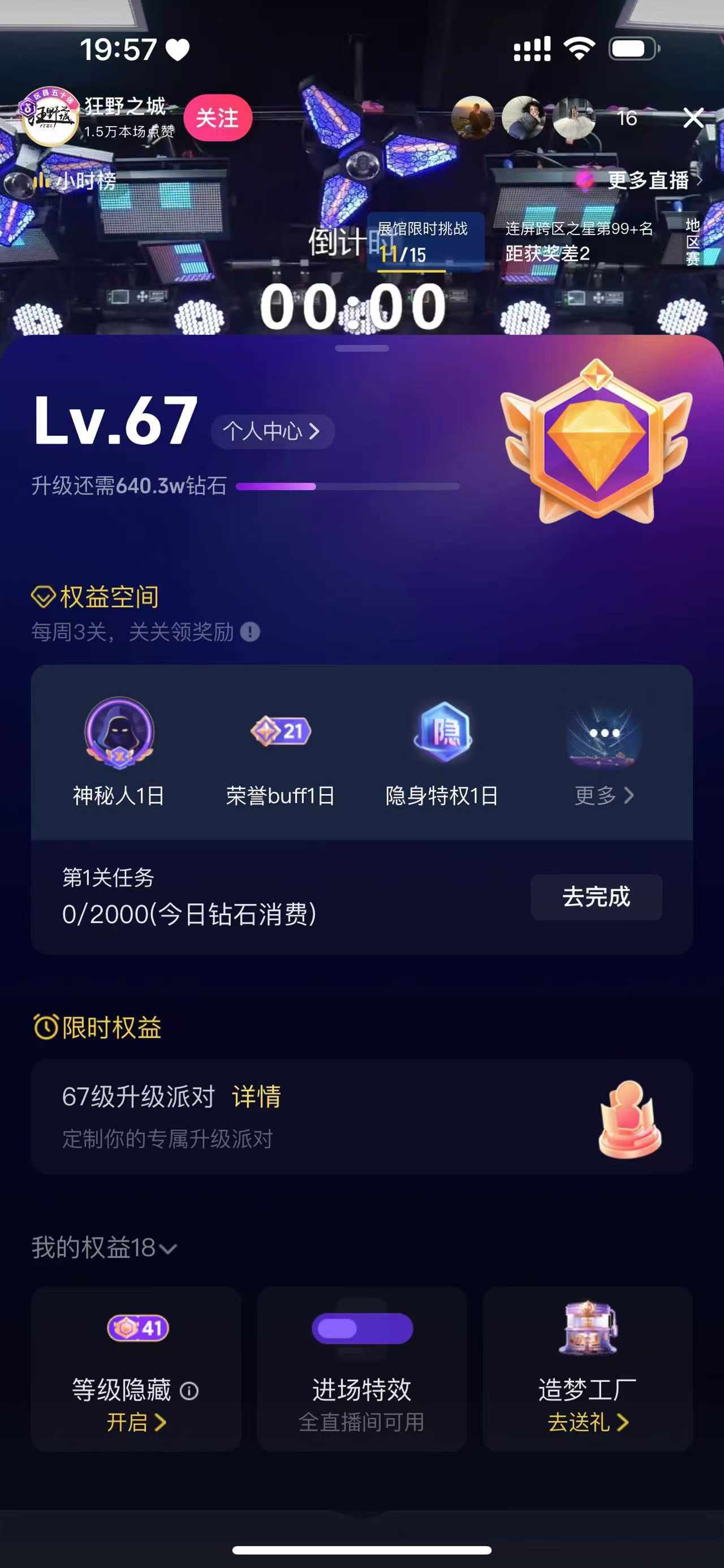Screen dimensions: 724x1568
Task: Go to 造梦工厂 去送礼
Action: click(x=588, y=1423)
